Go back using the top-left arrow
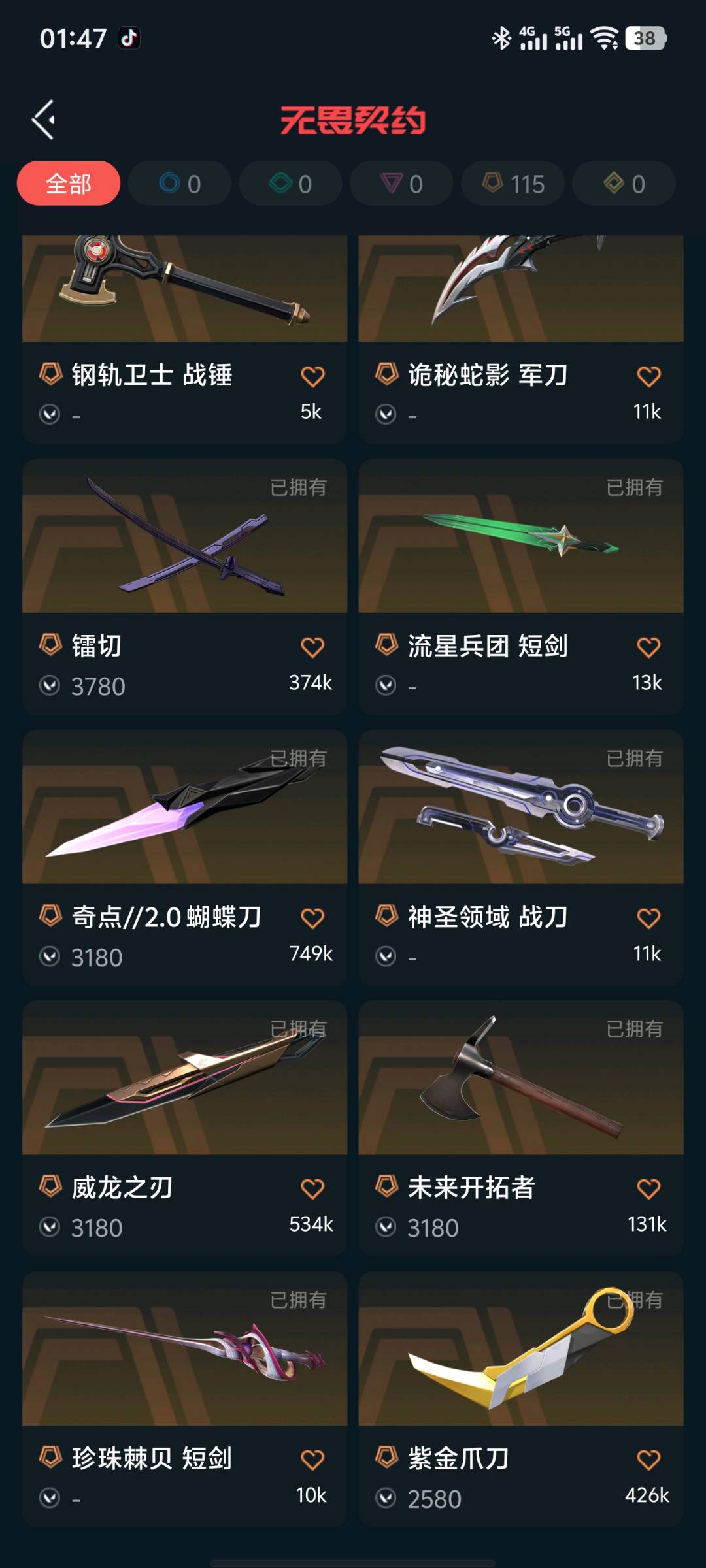Viewport: 706px width, 1568px height. (44, 120)
